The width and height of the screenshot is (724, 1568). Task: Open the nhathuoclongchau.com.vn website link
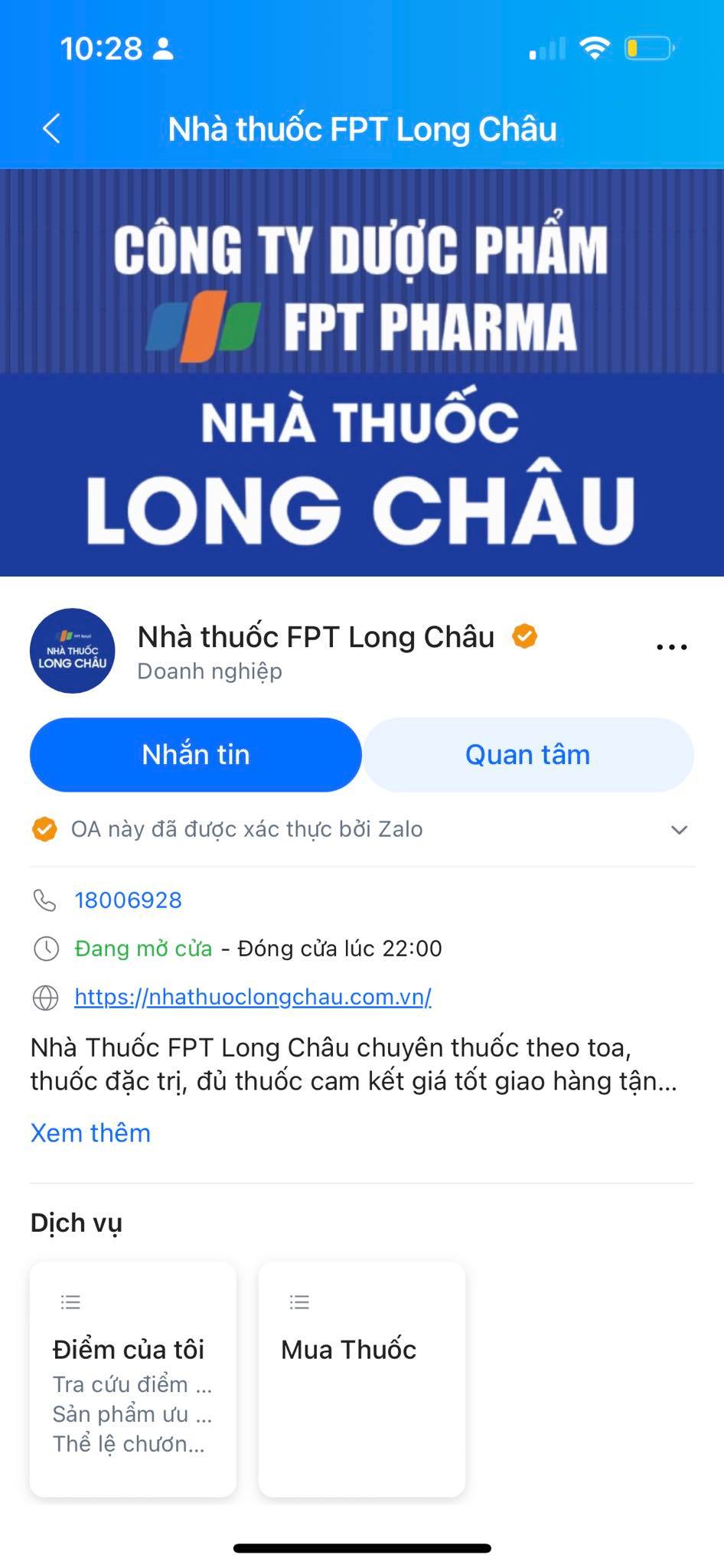(253, 997)
